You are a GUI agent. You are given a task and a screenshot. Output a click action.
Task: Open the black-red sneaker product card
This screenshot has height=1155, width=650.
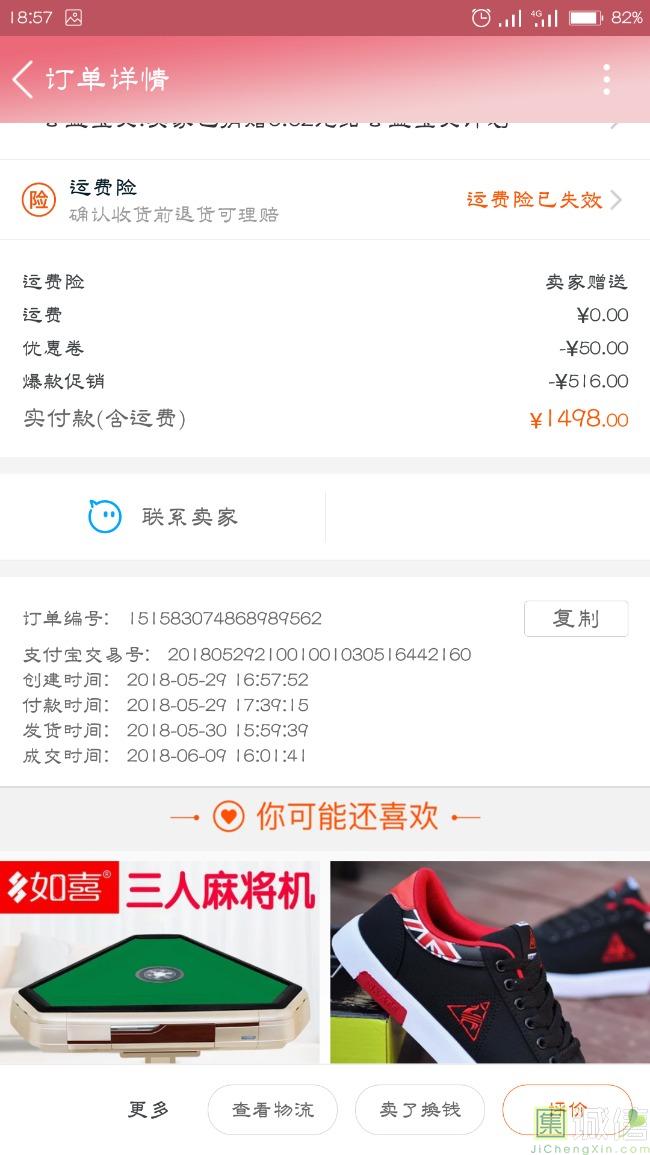(490, 962)
